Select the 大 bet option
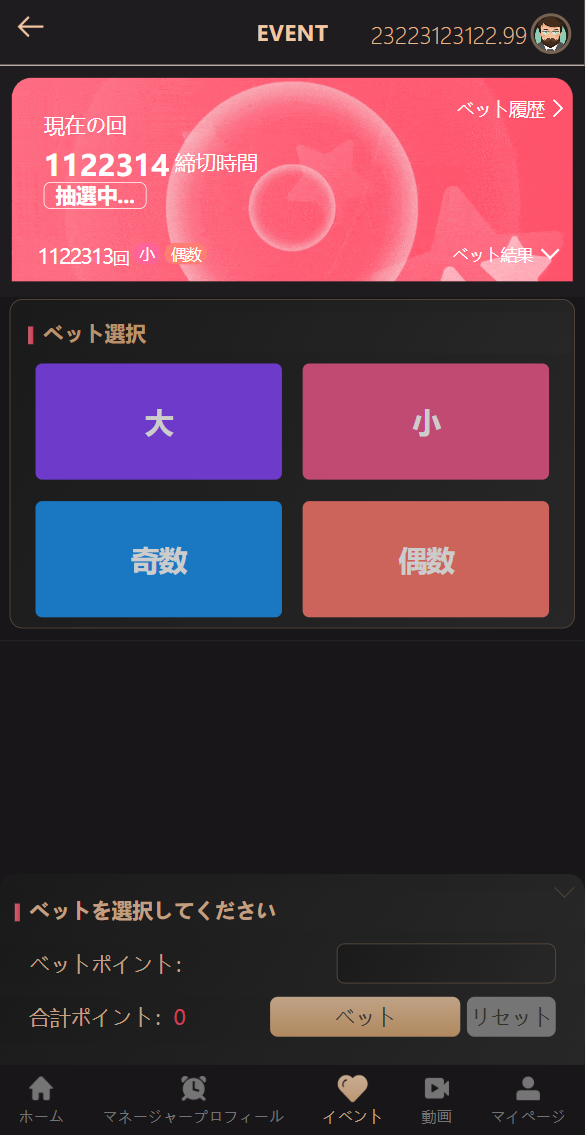Viewport: 586px width, 1135px height. tap(158, 421)
